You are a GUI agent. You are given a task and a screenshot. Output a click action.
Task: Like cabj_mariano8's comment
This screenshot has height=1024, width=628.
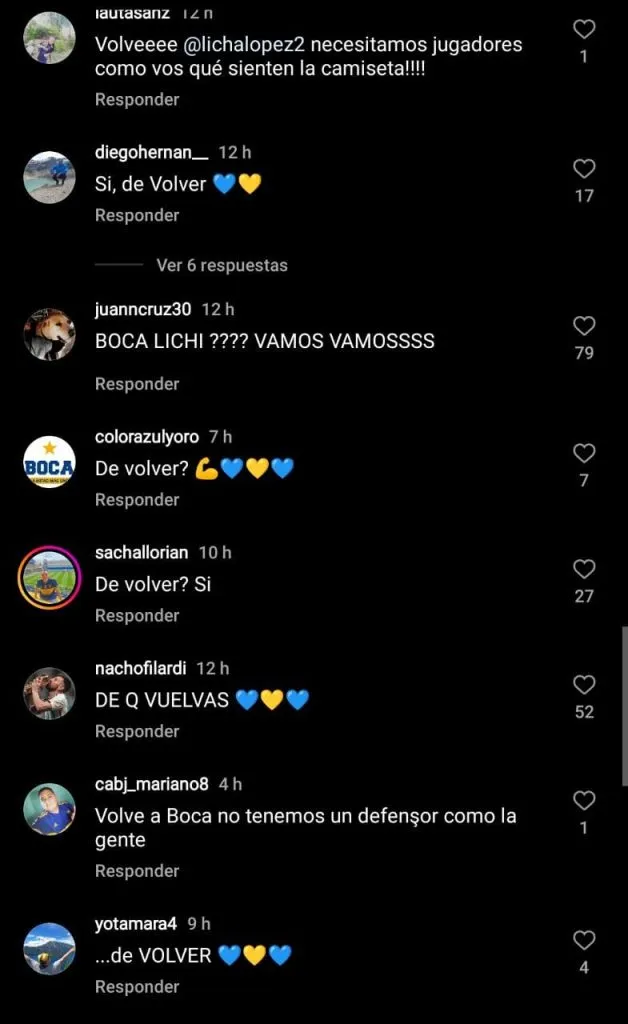[584, 800]
